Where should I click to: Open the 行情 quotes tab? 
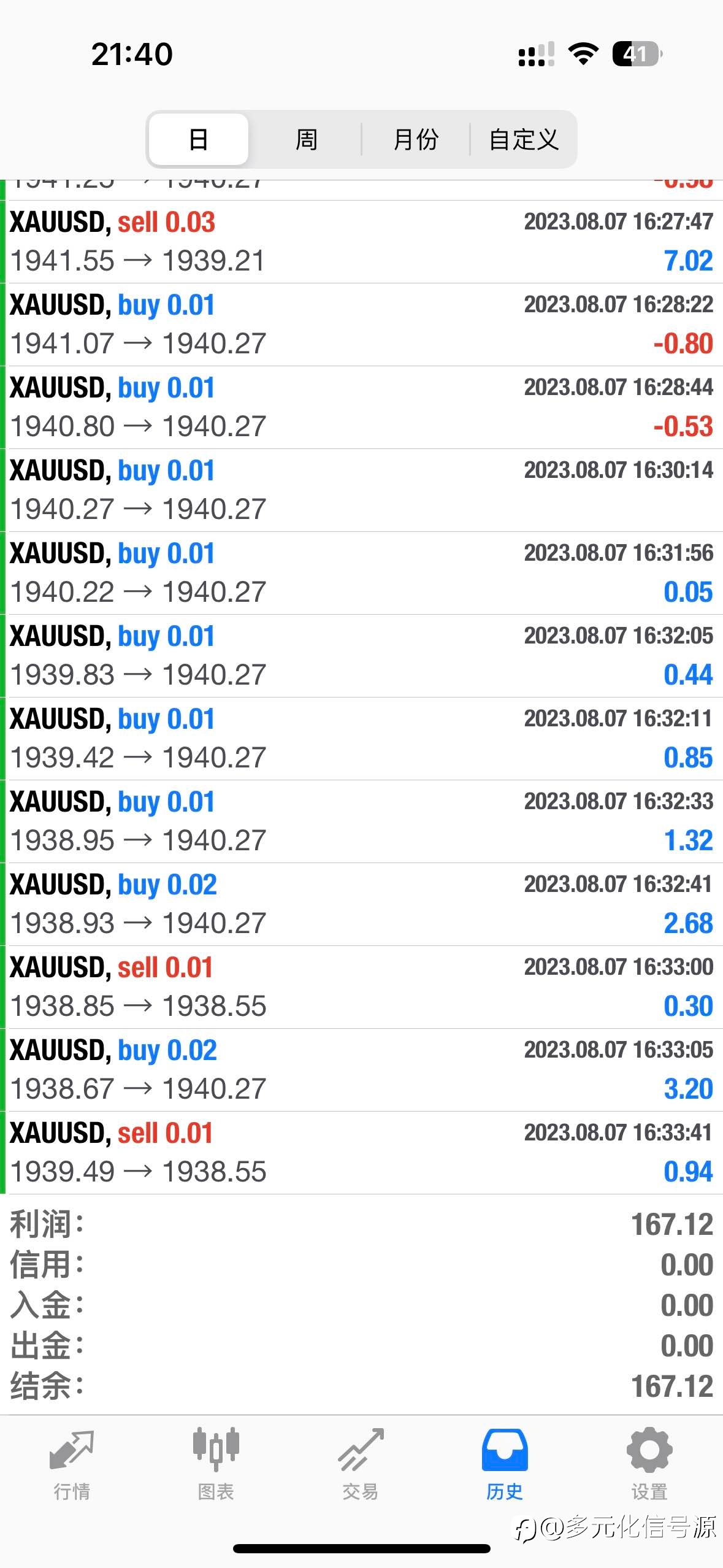[x=72, y=1466]
